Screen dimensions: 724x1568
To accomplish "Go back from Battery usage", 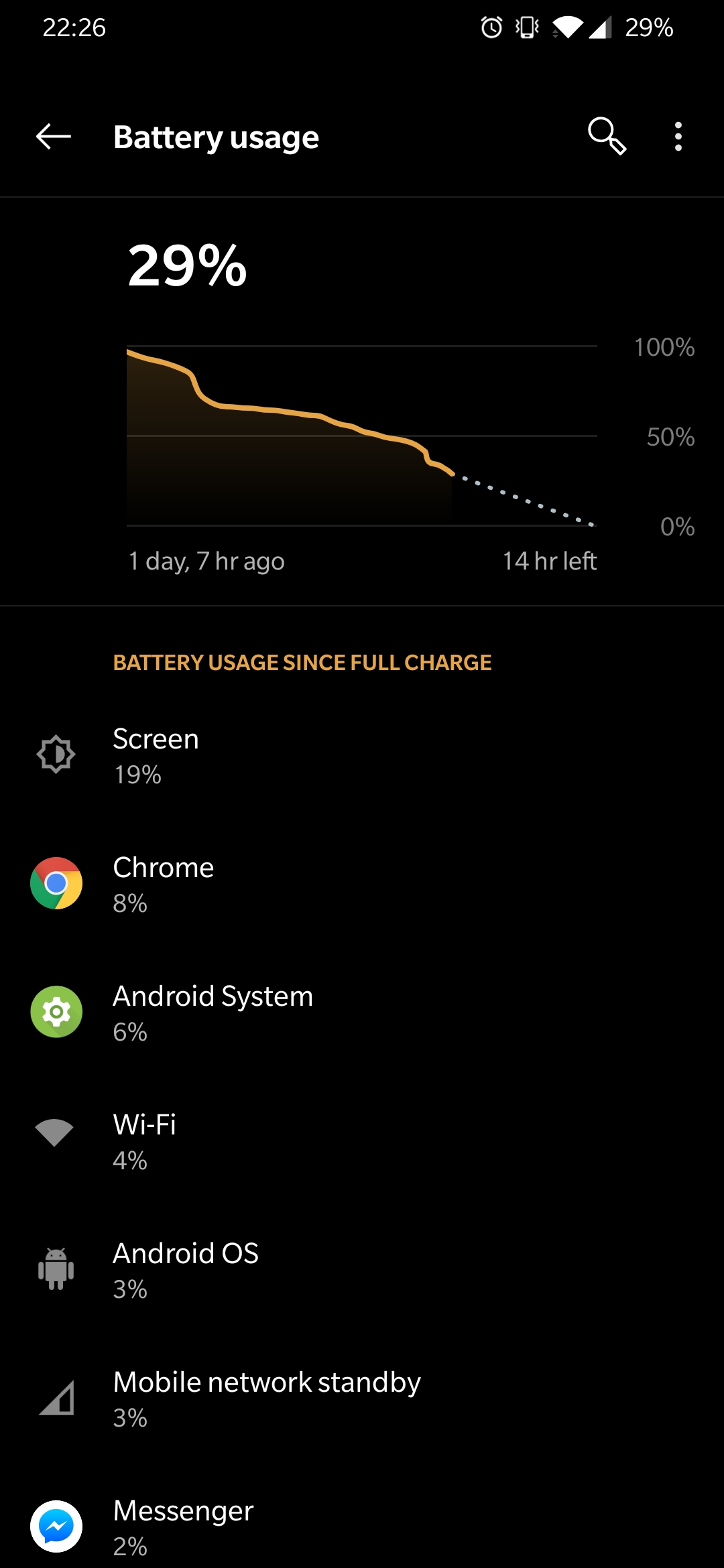I will point(54,137).
